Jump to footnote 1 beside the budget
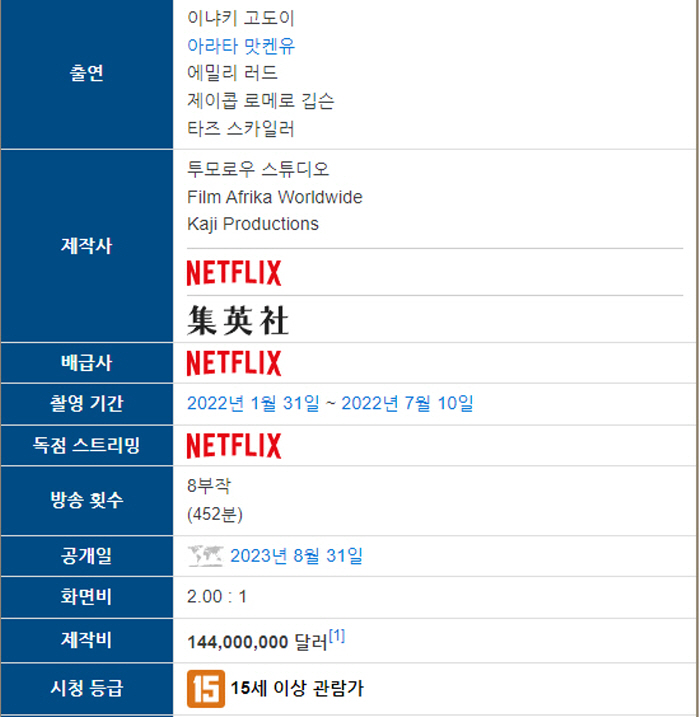This screenshot has height=717, width=700. 337,636
